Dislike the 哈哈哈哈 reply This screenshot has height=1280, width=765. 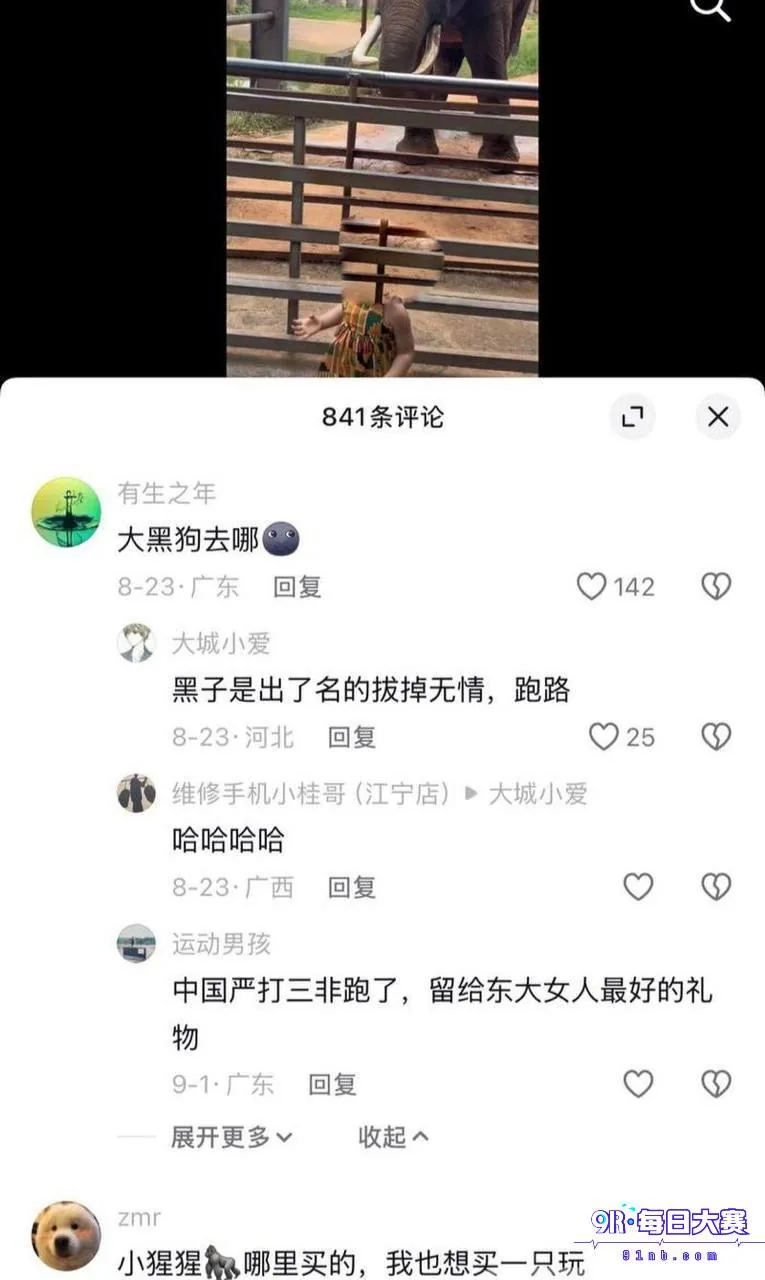716,886
